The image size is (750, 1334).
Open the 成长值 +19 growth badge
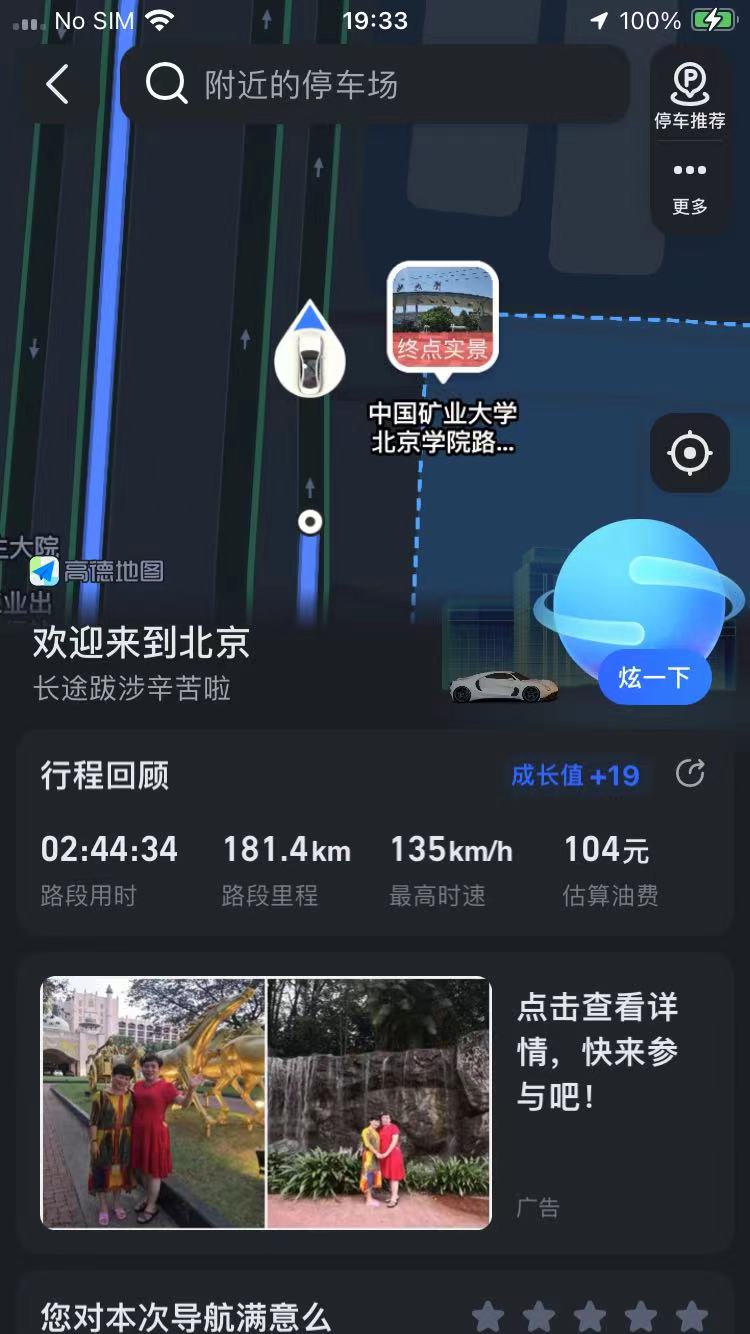pyautogui.click(x=575, y=775)
